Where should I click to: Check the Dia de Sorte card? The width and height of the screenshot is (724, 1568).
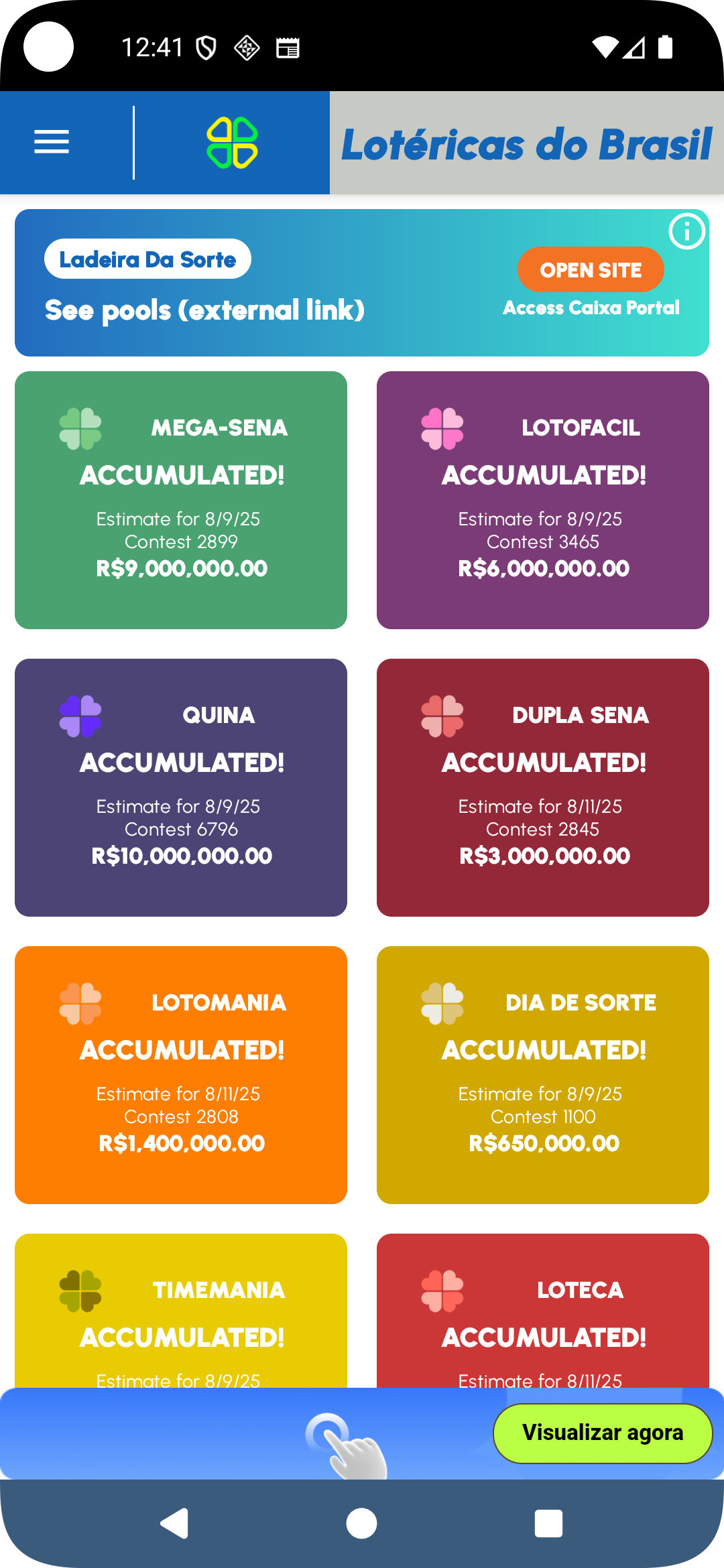coord(543,1075)
